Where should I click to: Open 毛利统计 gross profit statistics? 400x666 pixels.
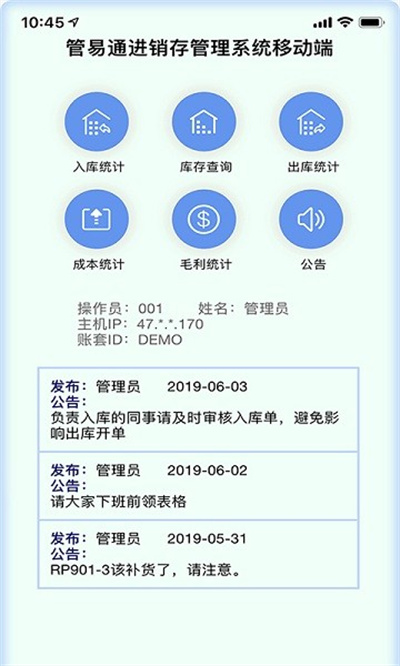coord(204,220)
